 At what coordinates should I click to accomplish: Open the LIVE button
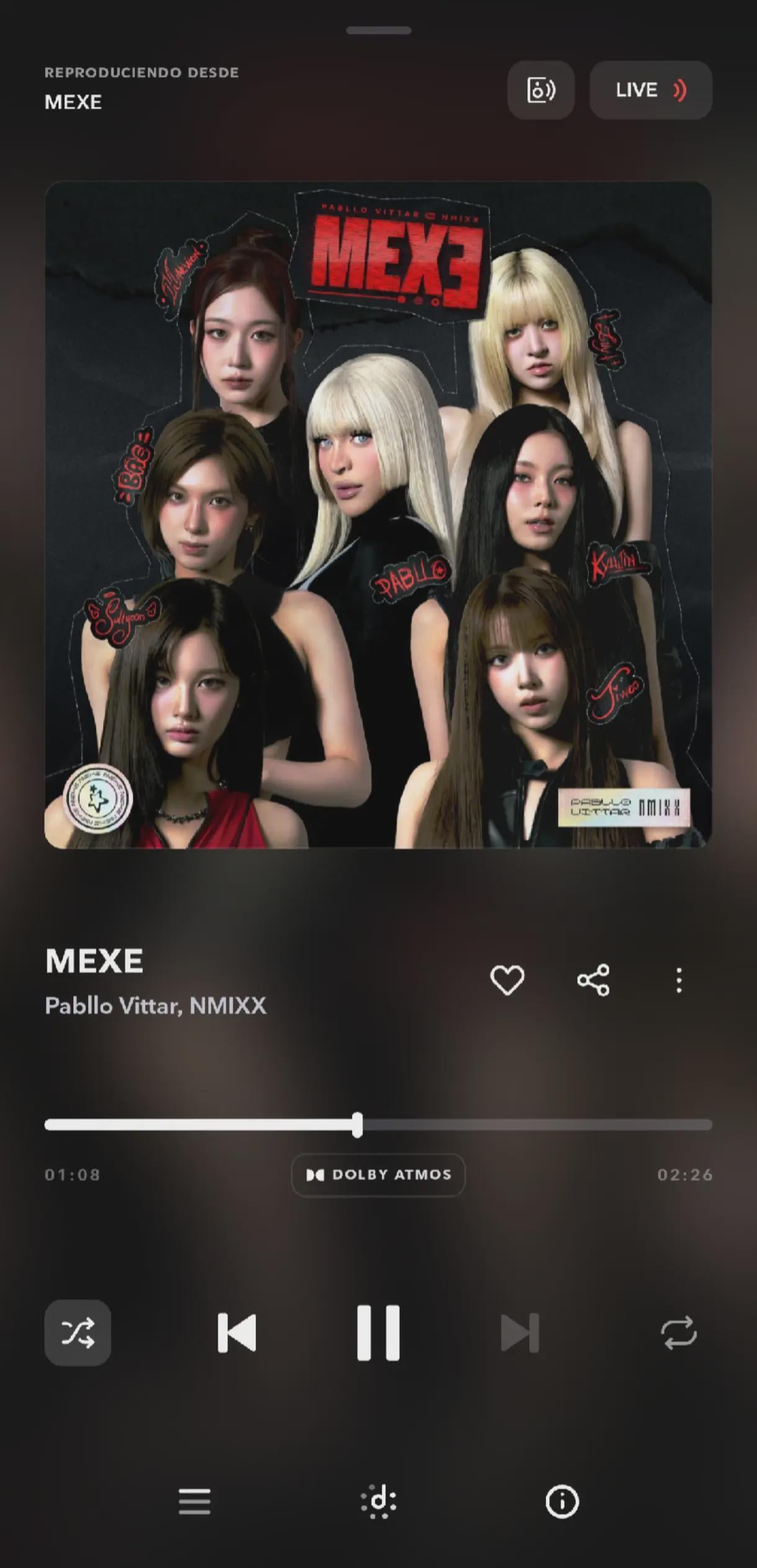650,90
